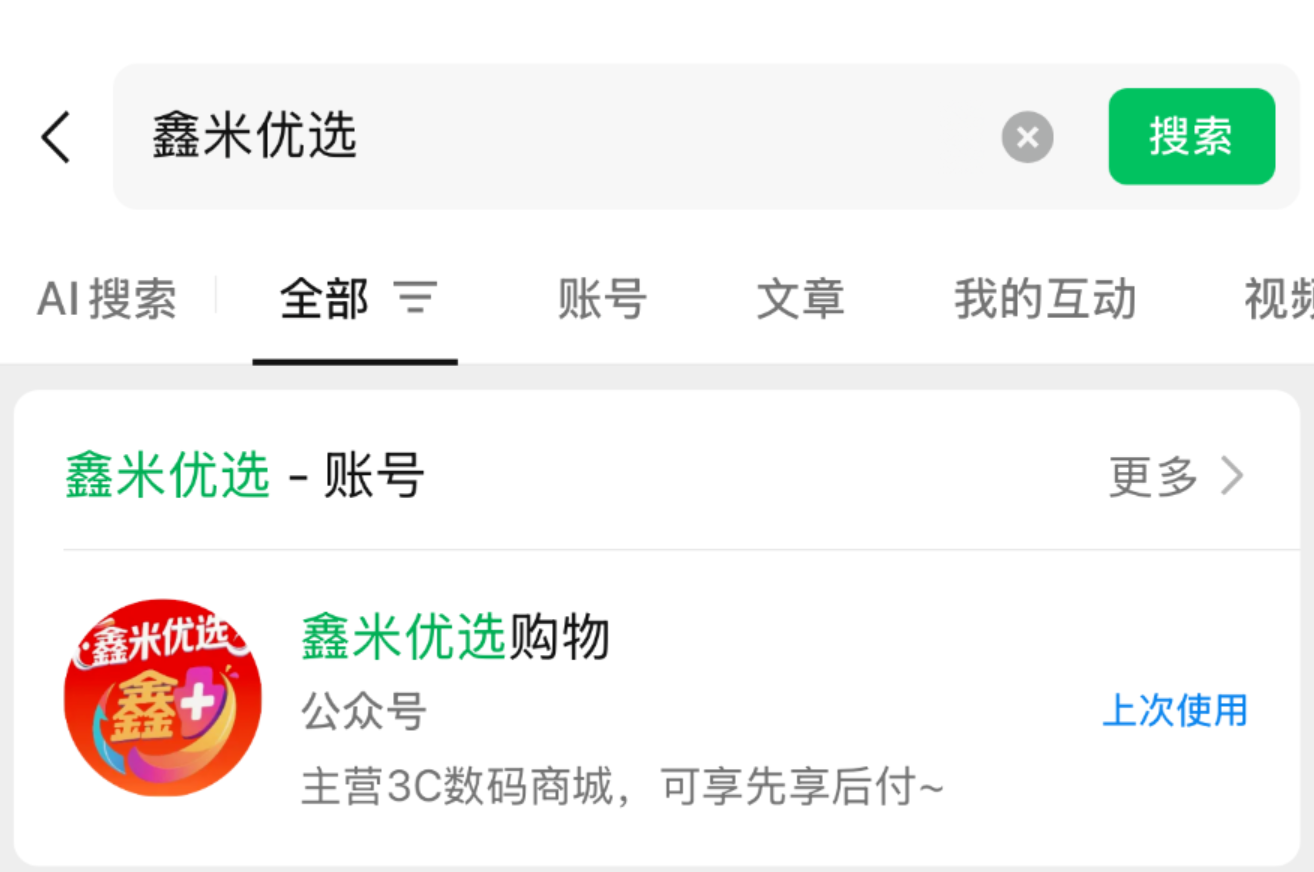Switch to the 账号 tab
The width and height of the screenshot is (1314, 872).
pyautogui.click(x=601, y=299)
